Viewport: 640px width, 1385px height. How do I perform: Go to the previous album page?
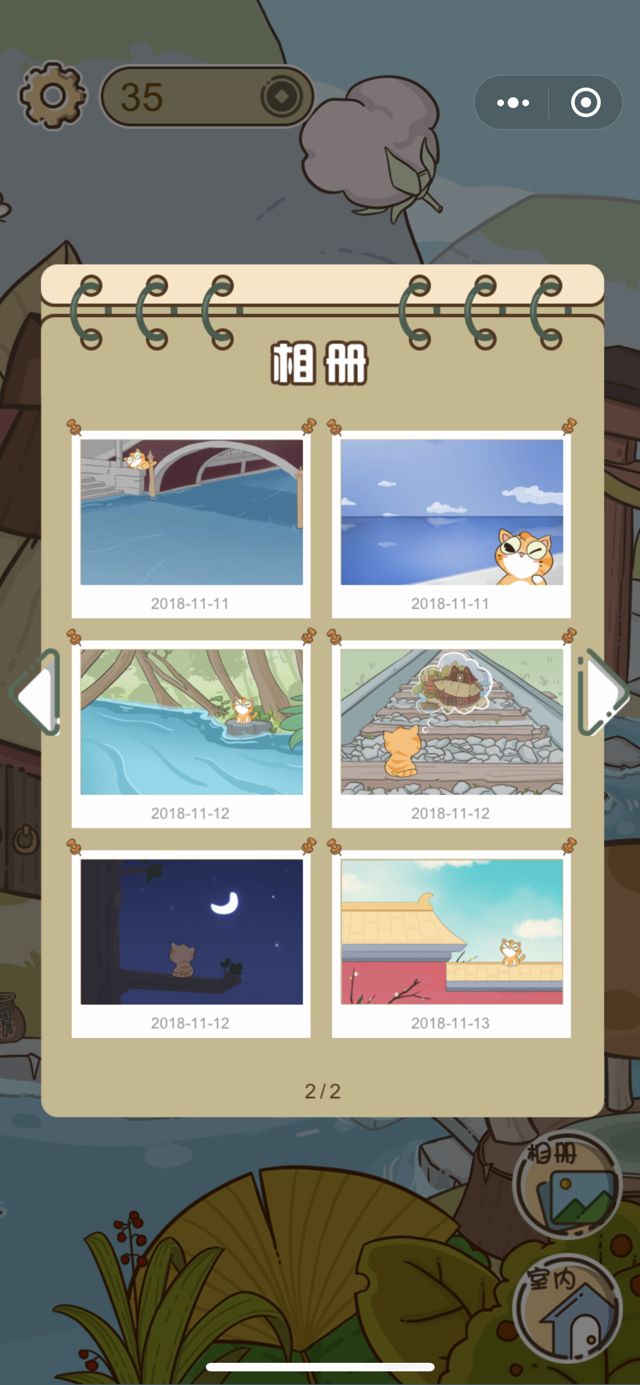pyautogui.click(x=36, y=693)
